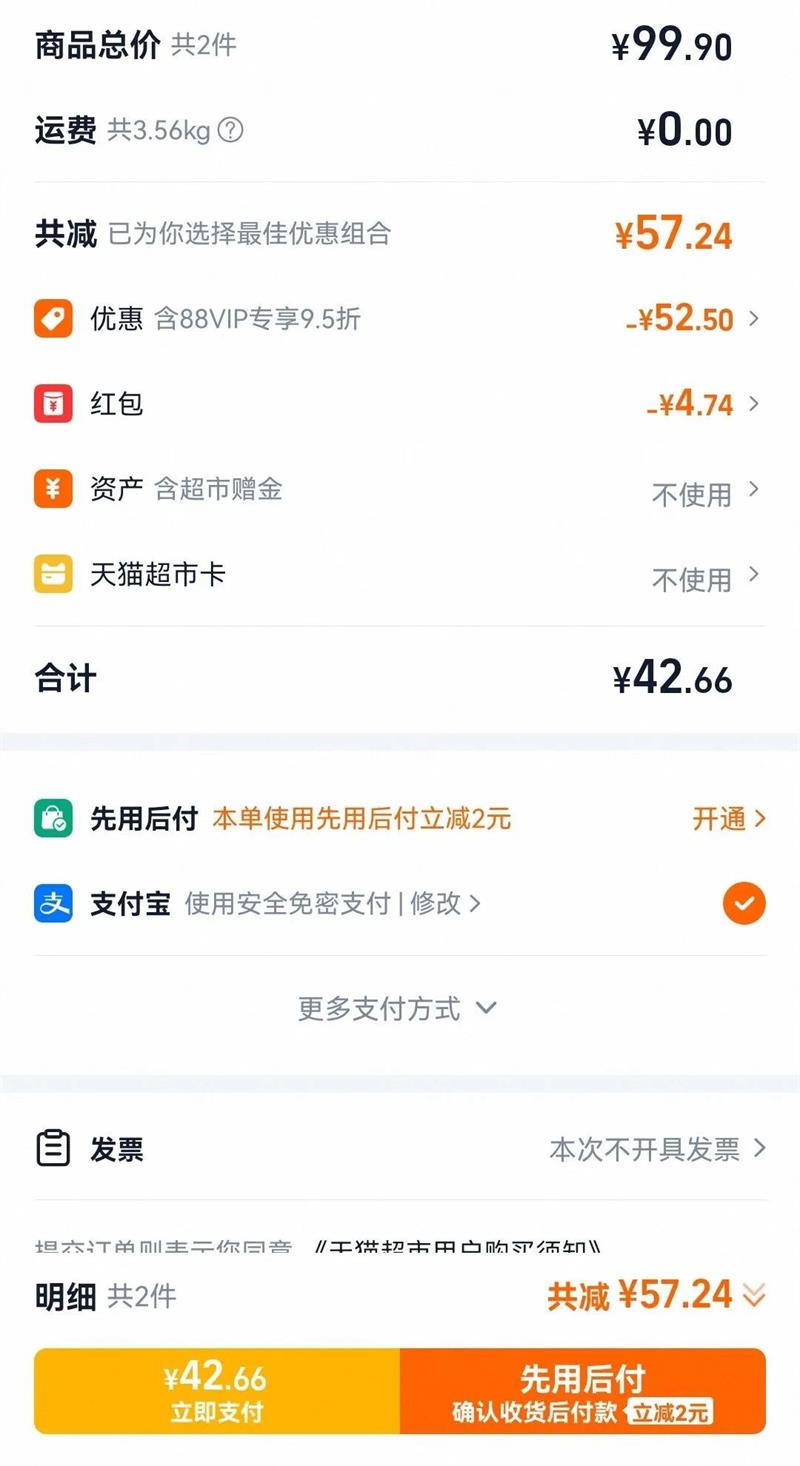
Task: Tap 开通 to enable 先用后付
Action: tap(729, 819)
